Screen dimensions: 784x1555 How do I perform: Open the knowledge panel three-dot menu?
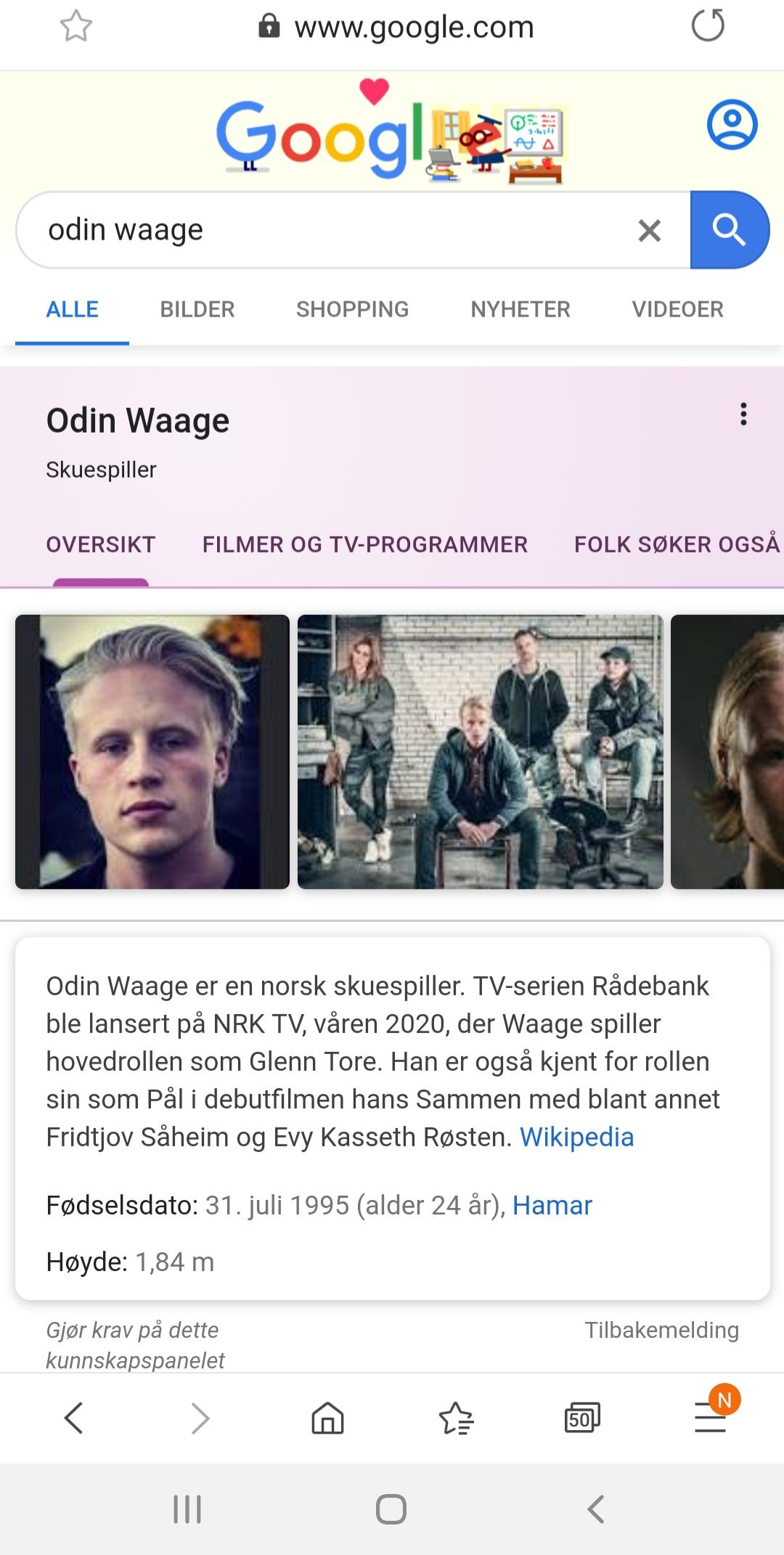pyautogui.click(x=743, y=414)
